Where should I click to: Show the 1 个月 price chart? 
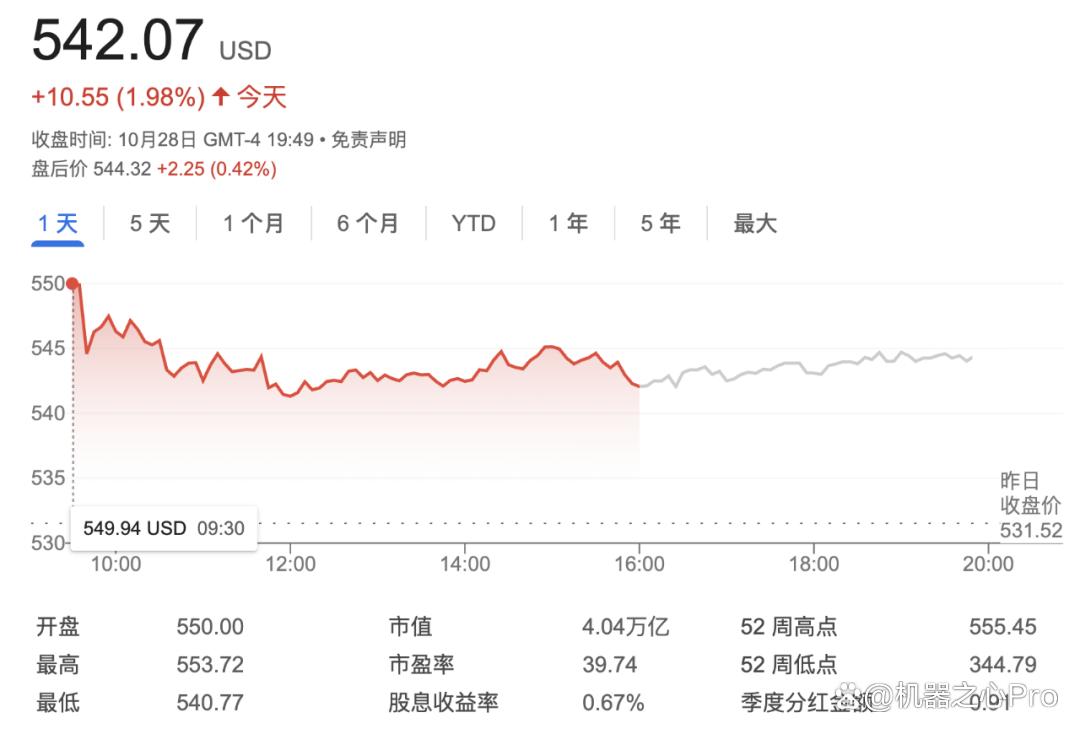(253, 224)
